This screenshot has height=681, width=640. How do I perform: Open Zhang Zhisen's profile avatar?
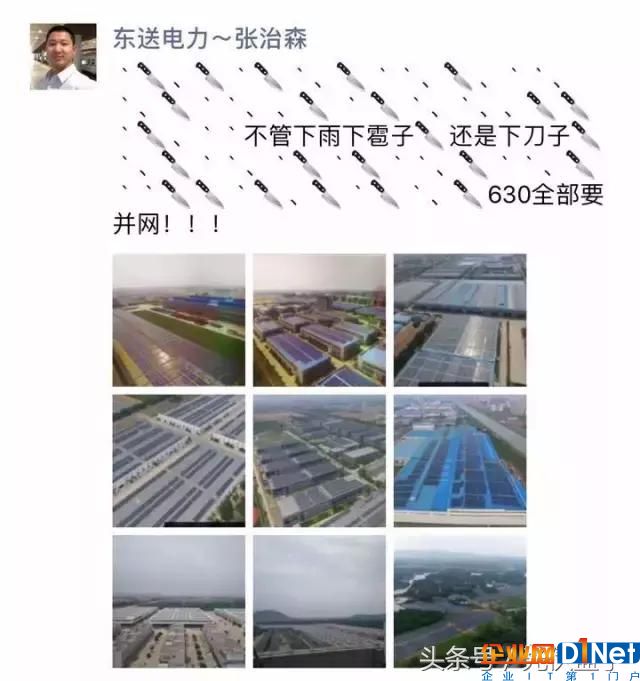(63, 57)
